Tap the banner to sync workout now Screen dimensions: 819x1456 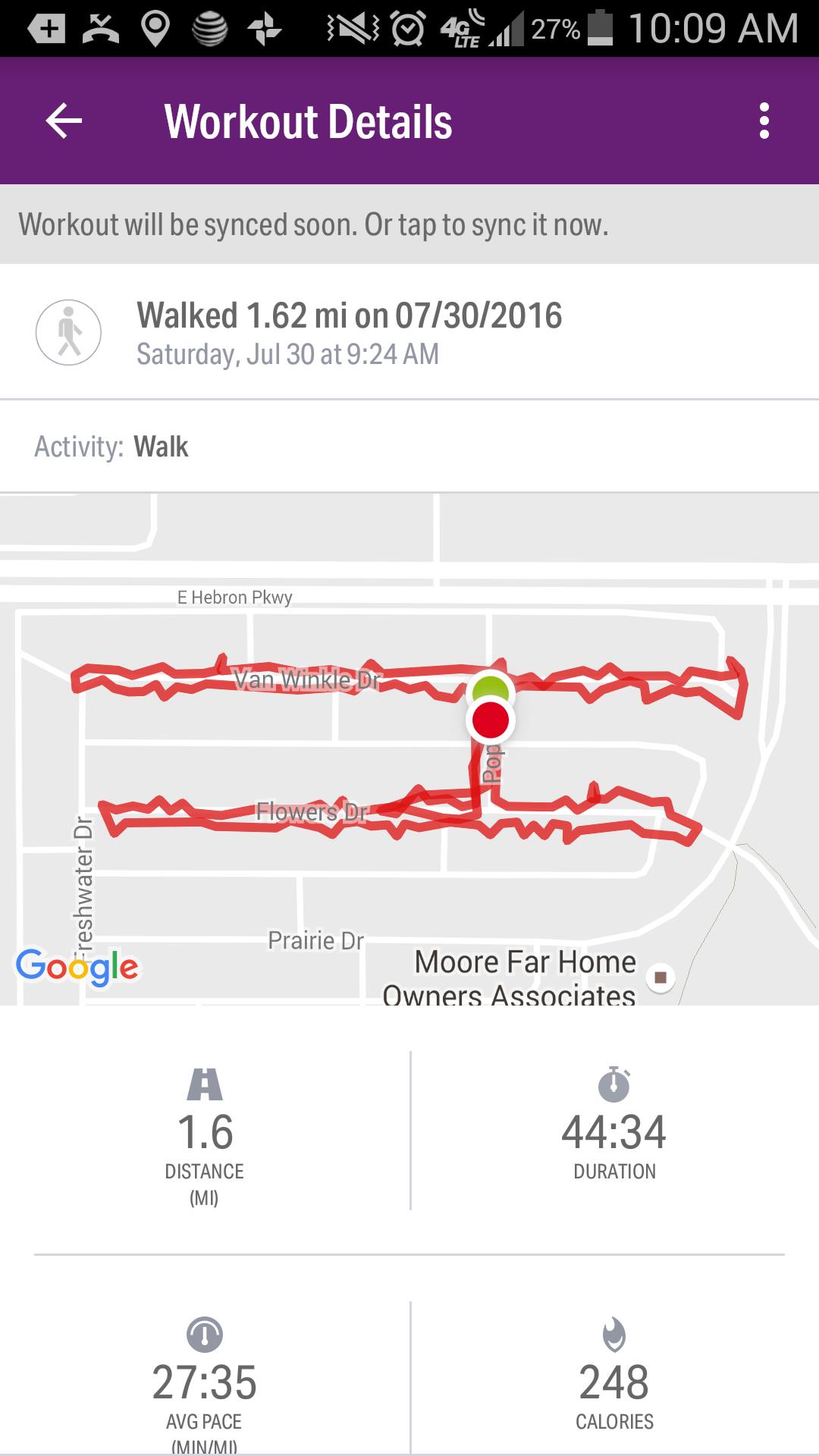pyautogui.click(x=409, y=224)
